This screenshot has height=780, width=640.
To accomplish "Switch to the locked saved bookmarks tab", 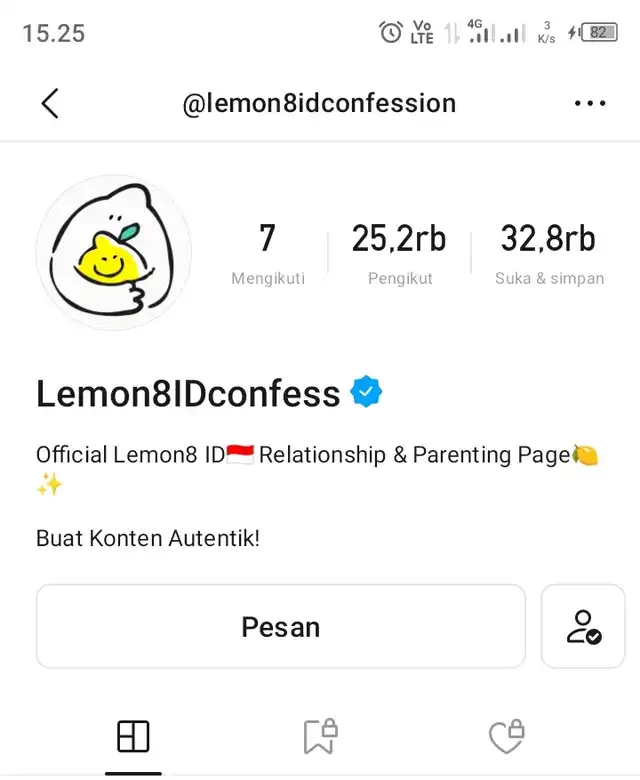I will [320, 737].
